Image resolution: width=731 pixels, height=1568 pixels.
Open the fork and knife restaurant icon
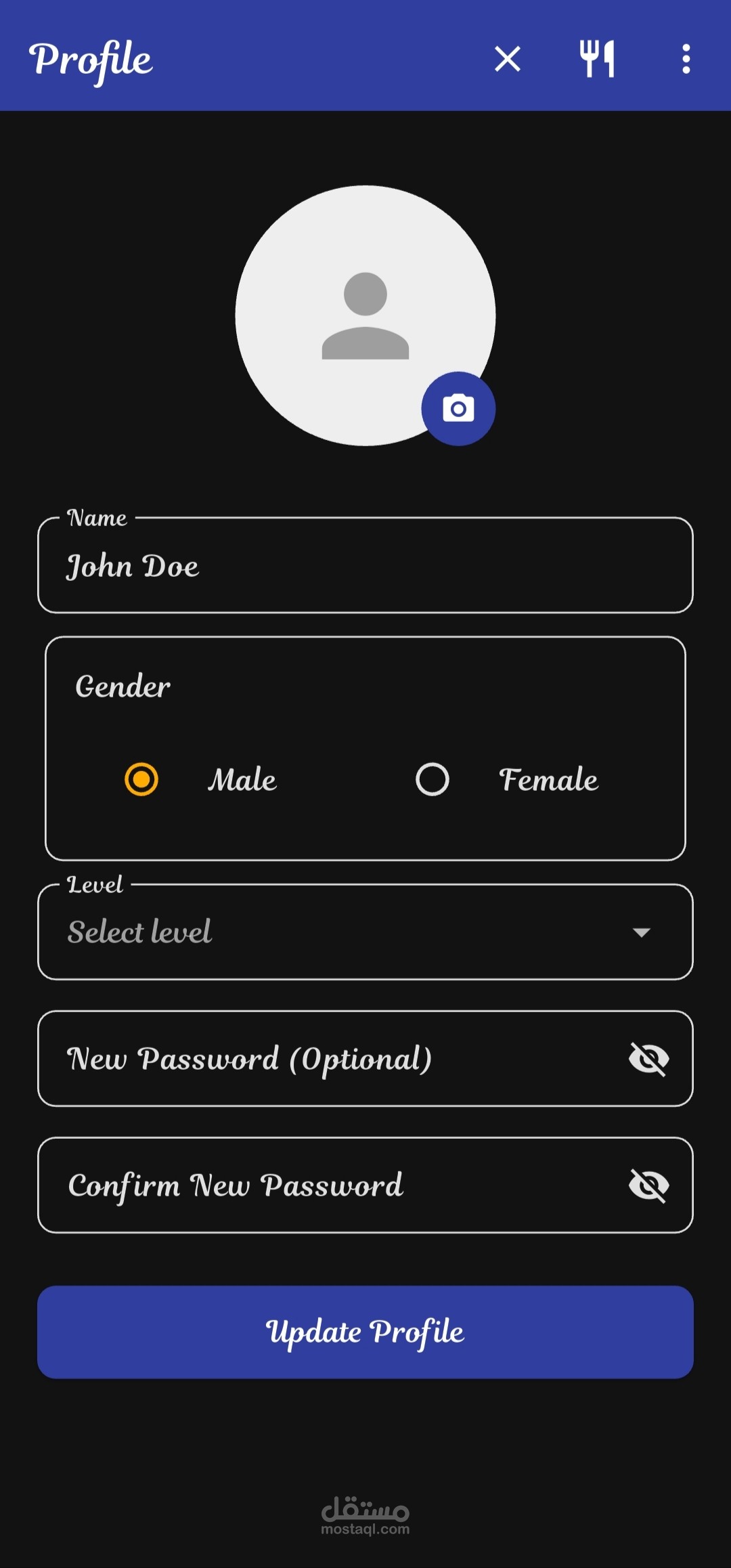597,59
